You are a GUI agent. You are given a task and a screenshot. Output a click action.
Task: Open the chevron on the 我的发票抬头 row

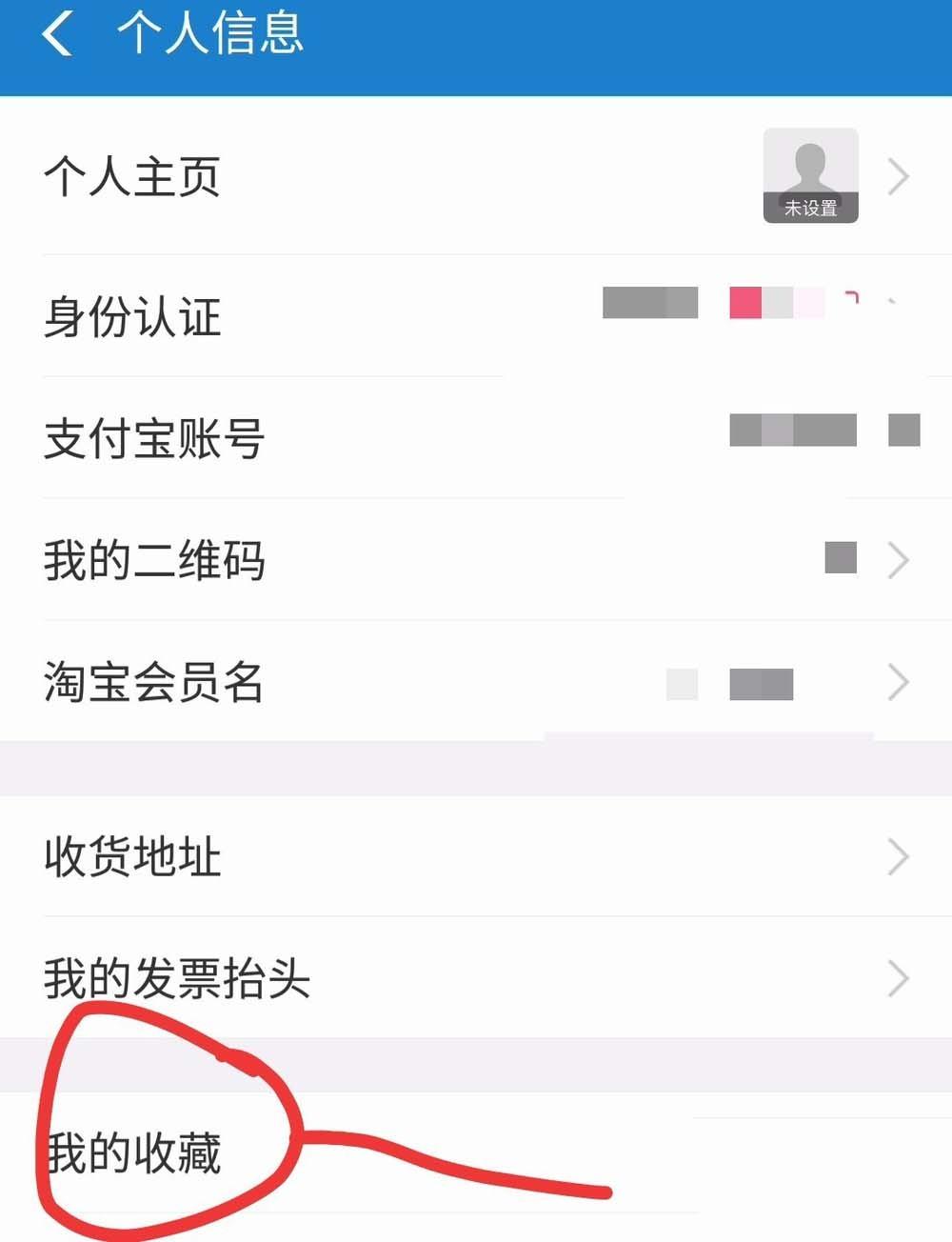[x=897, y=976]
